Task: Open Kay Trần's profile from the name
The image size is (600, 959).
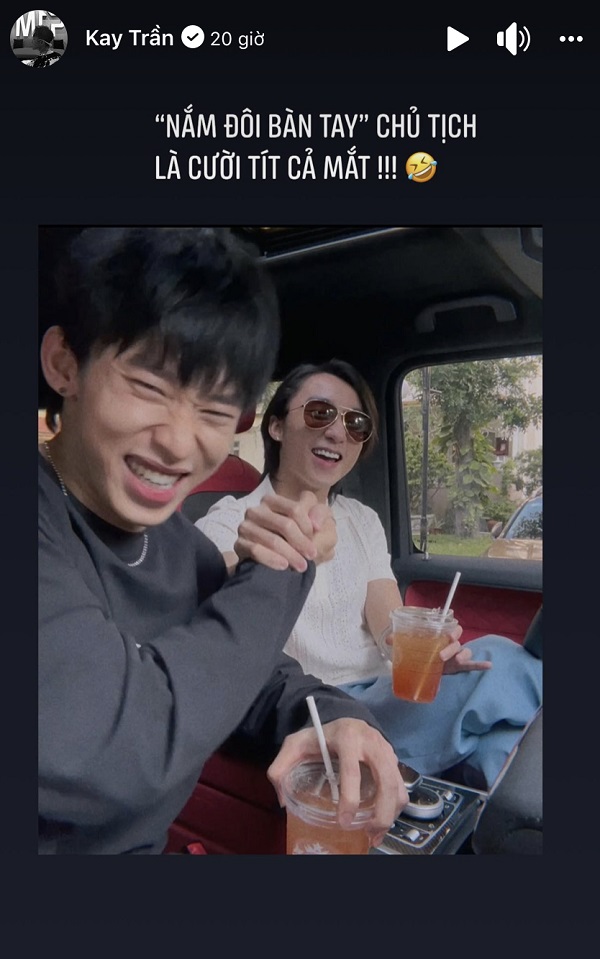Action: pyautogui.click(x=129, y=38)
